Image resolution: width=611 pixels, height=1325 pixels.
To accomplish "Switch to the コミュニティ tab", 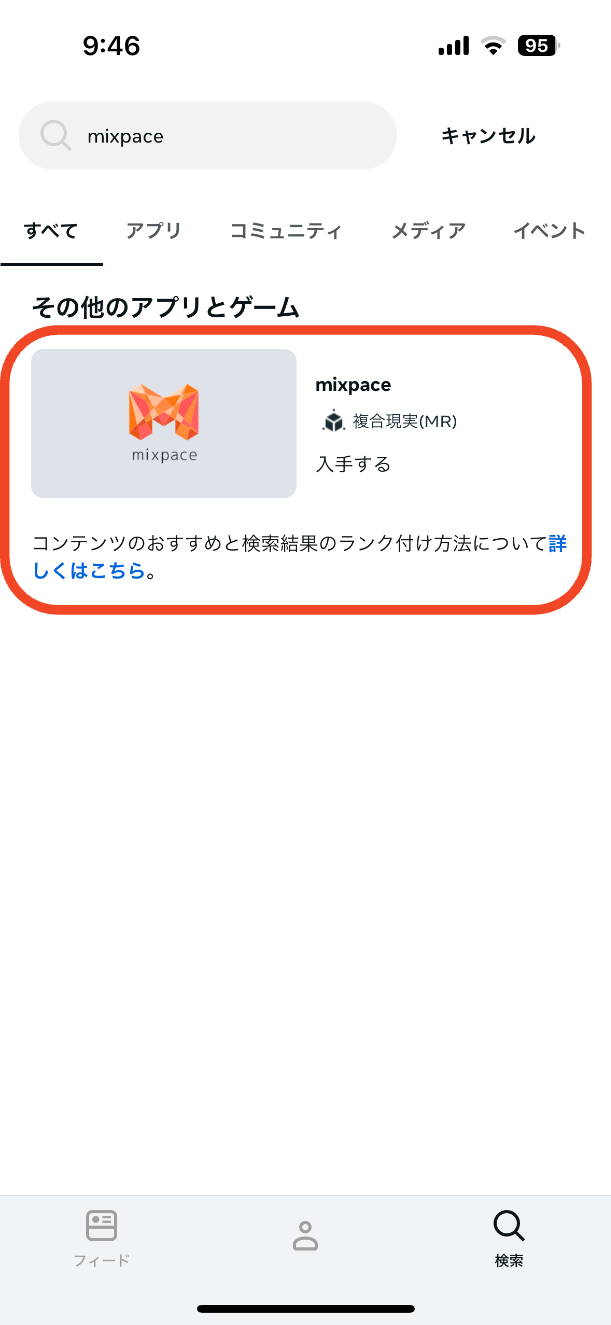I will (286, 231).
